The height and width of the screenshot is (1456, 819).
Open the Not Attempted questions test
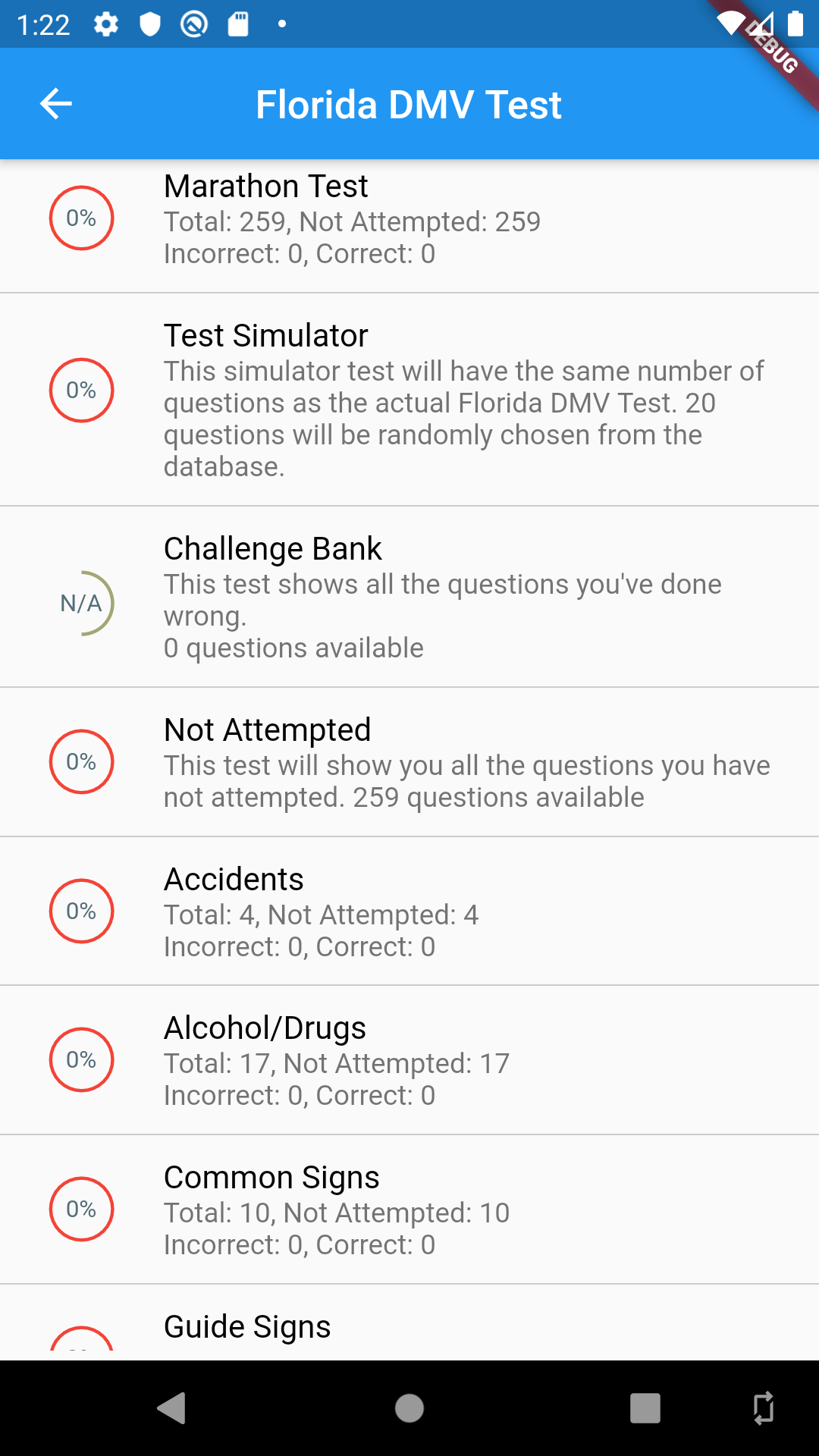coord(409,761)
